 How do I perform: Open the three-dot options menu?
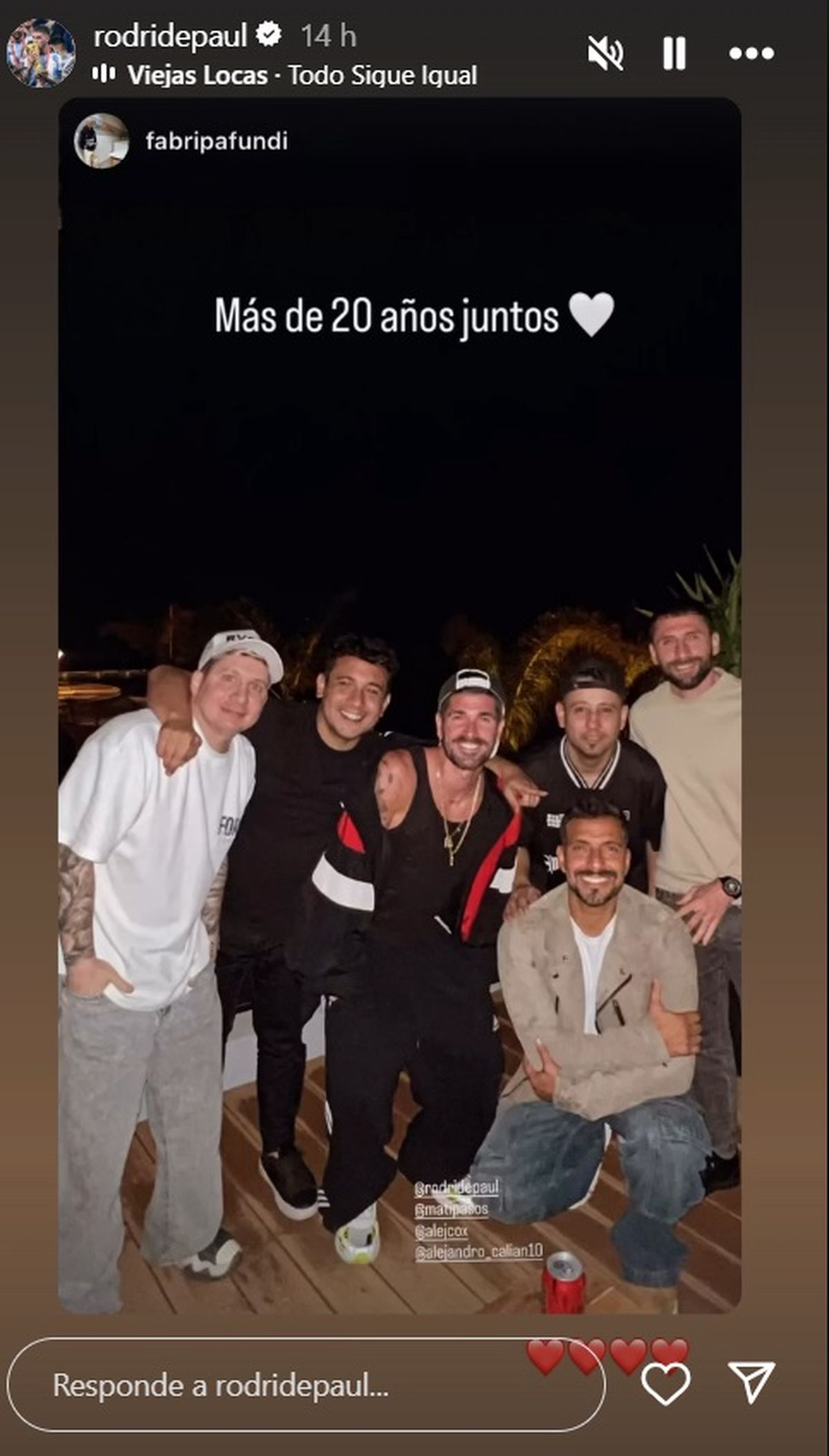(x=751, y=53)
